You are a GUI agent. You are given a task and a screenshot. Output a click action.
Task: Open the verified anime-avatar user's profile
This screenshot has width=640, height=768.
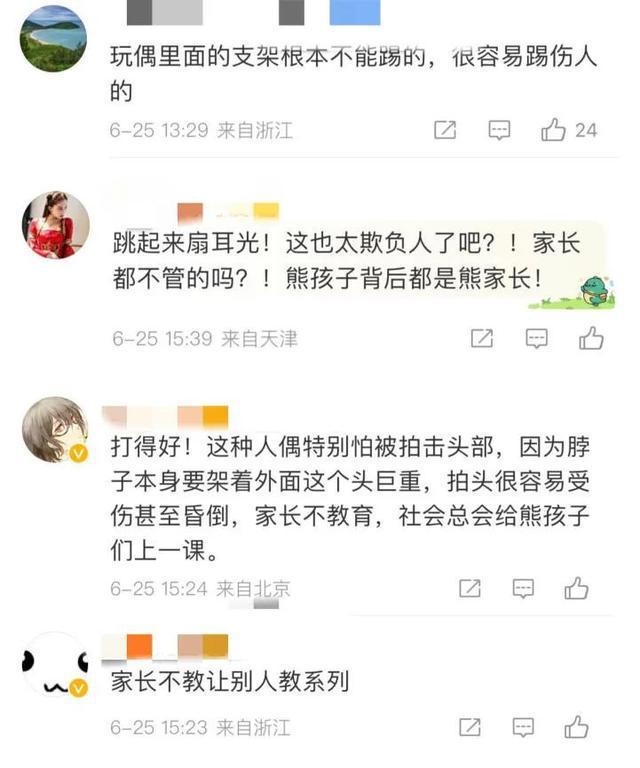coord(56,429)
